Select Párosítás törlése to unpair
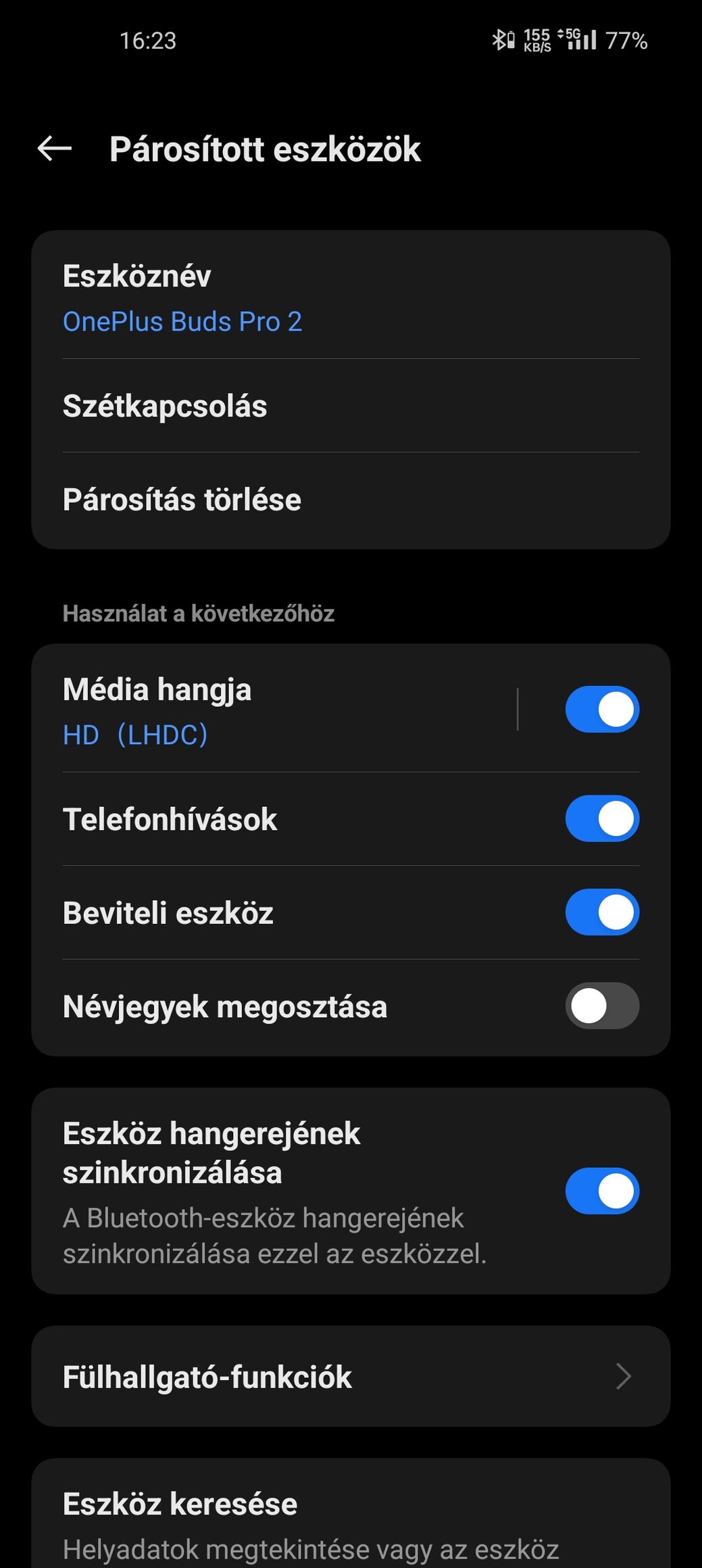 (x=351, y=500)
